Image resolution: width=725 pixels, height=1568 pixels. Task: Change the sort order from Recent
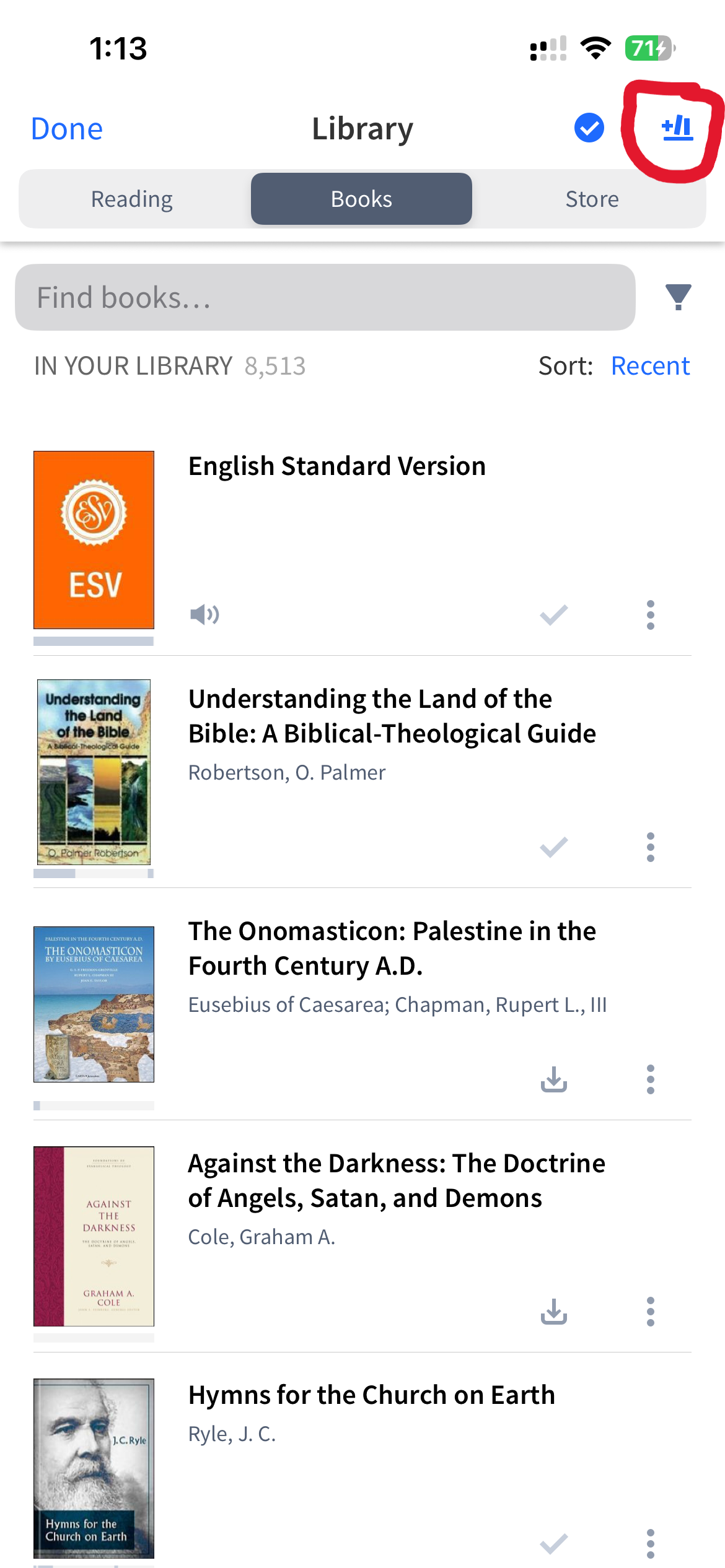[x=650, y=366]
